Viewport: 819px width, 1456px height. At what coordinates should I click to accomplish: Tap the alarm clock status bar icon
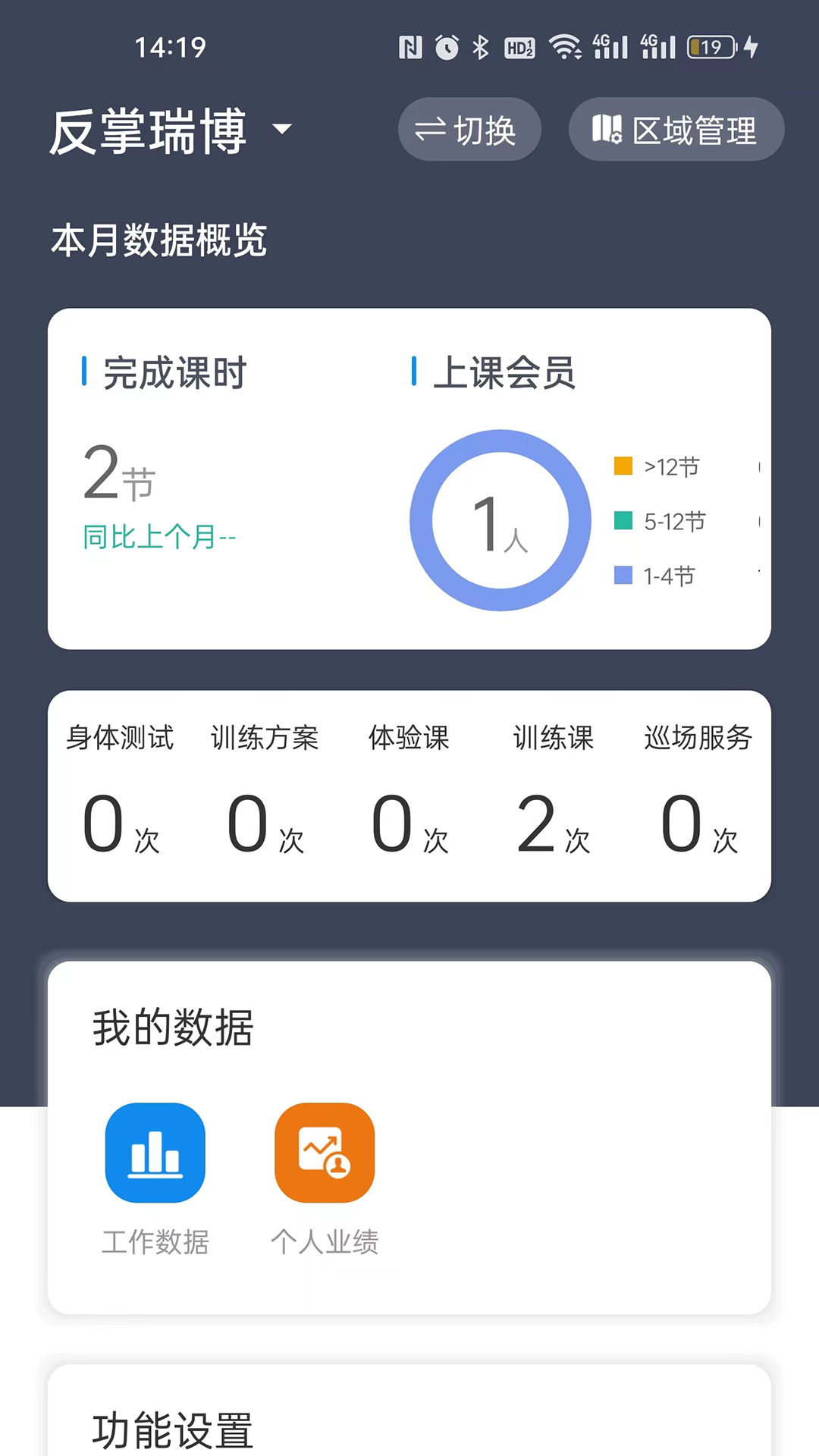(x=446, y=47)
